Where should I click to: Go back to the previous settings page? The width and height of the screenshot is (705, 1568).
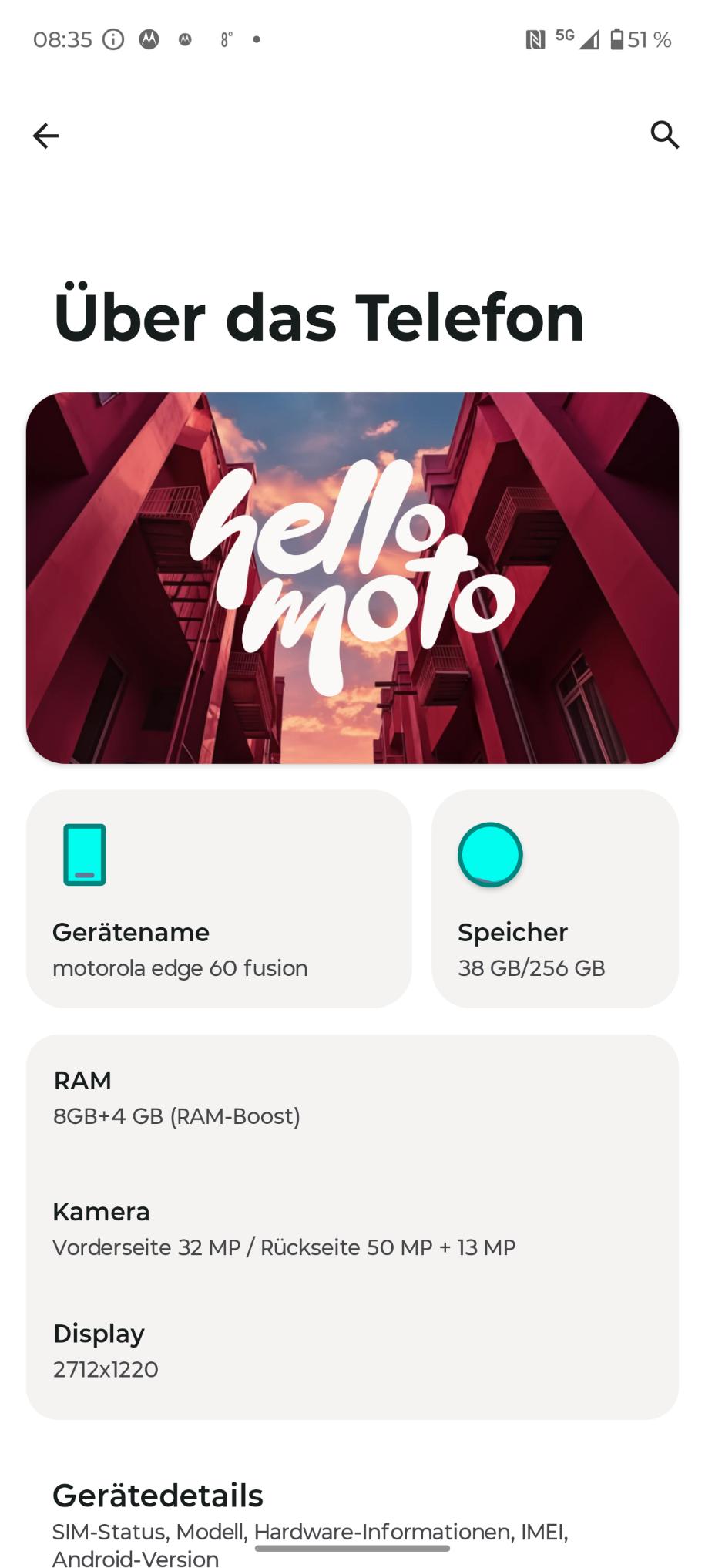tap(45, 136)
